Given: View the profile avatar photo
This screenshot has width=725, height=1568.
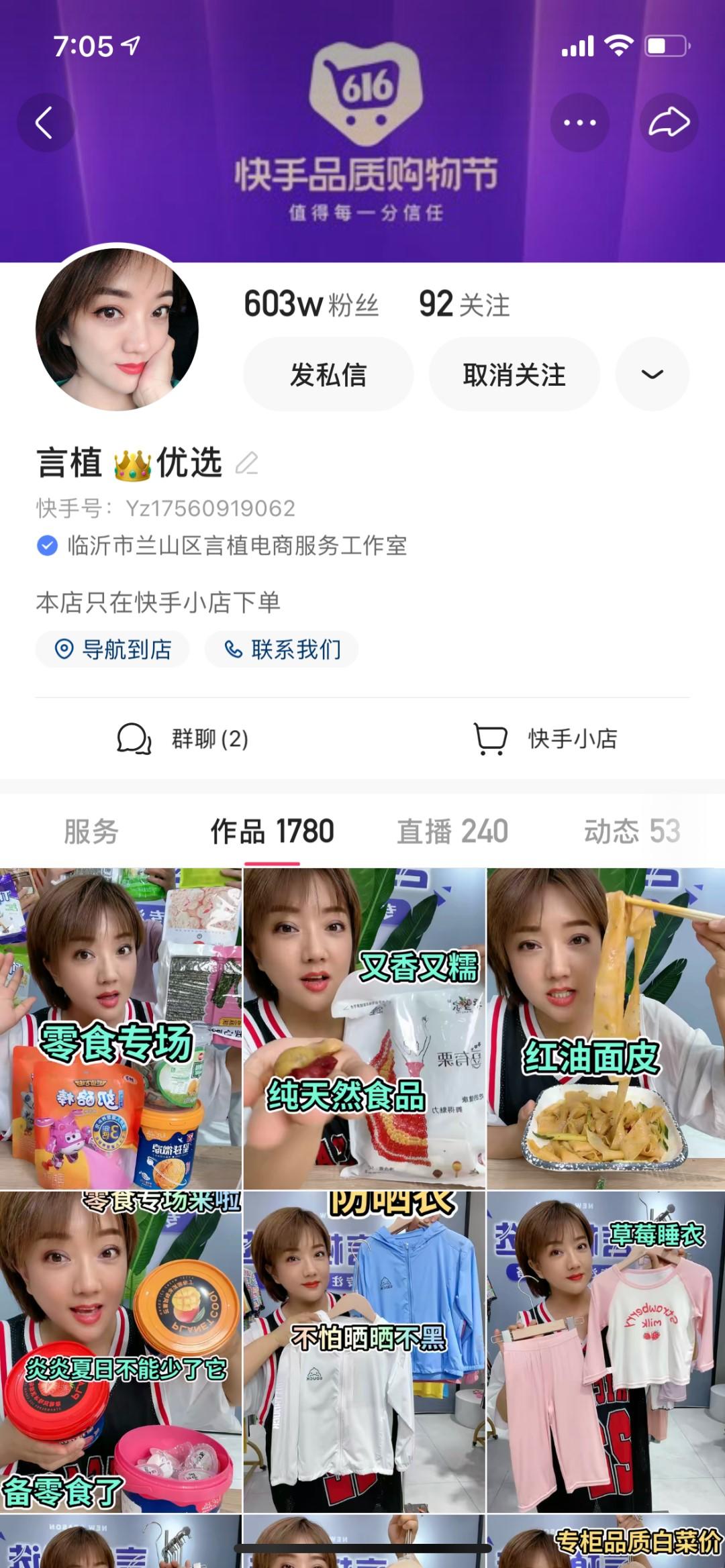Looking at the screenshot, I should [x=117, y=329].
